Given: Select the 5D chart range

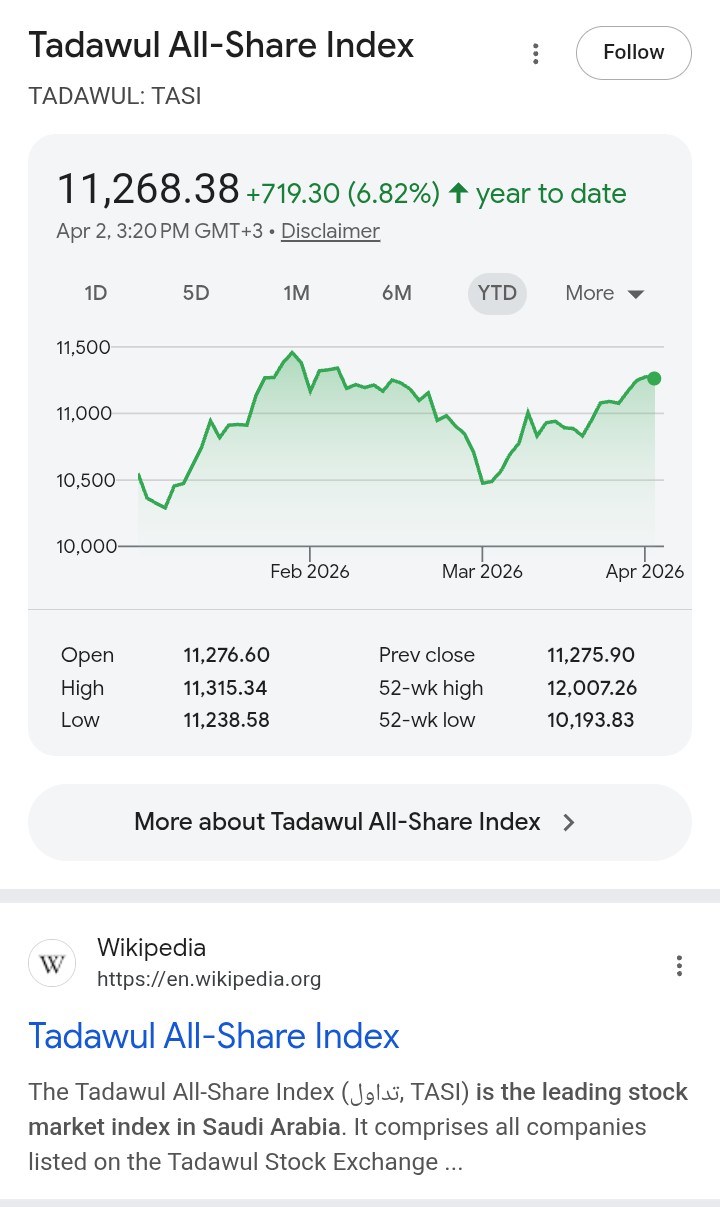Looking at the screenshot, I should click(196, 293).
